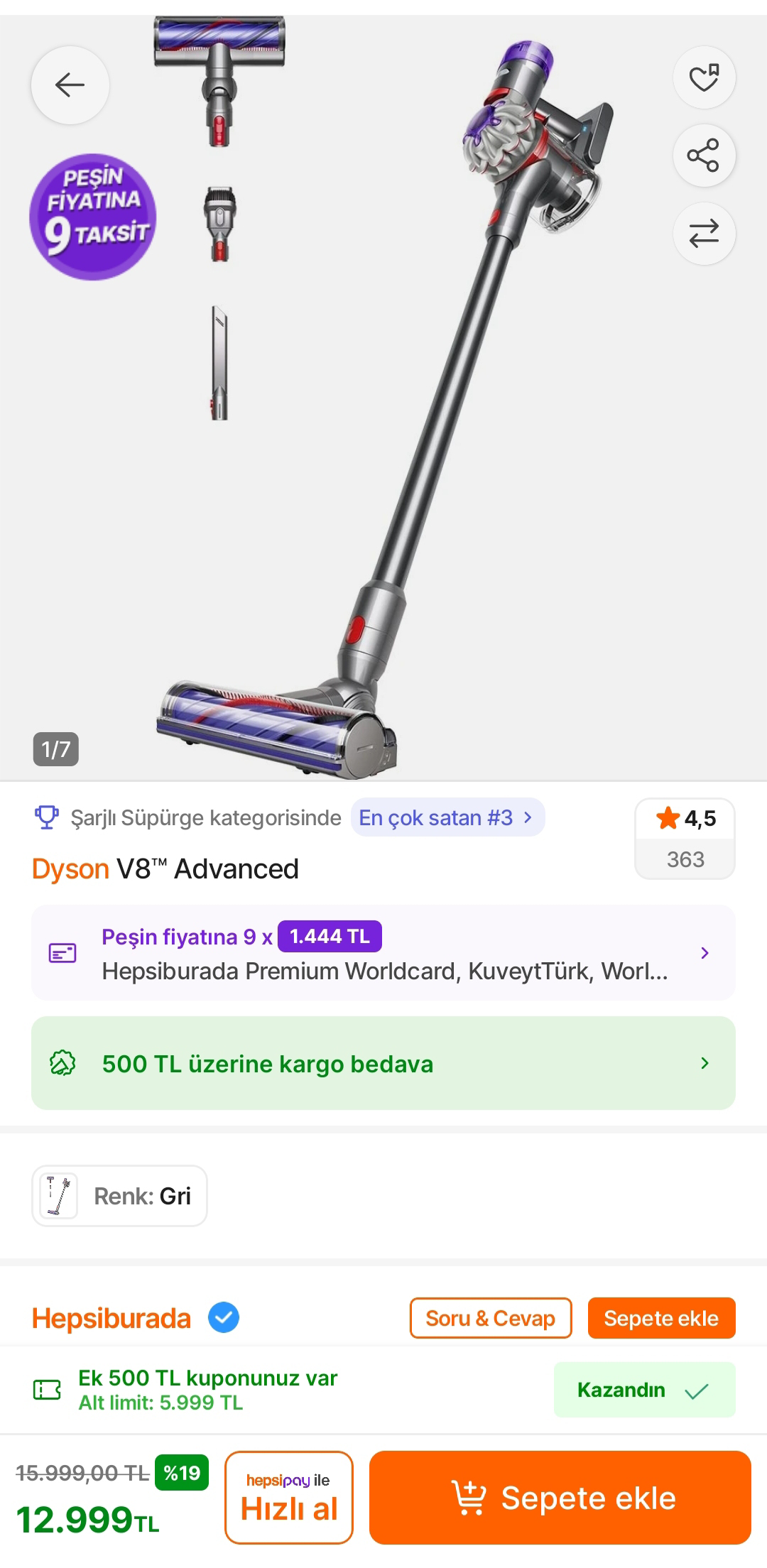Tap the trophy icon next to category rank

(46, 817)
